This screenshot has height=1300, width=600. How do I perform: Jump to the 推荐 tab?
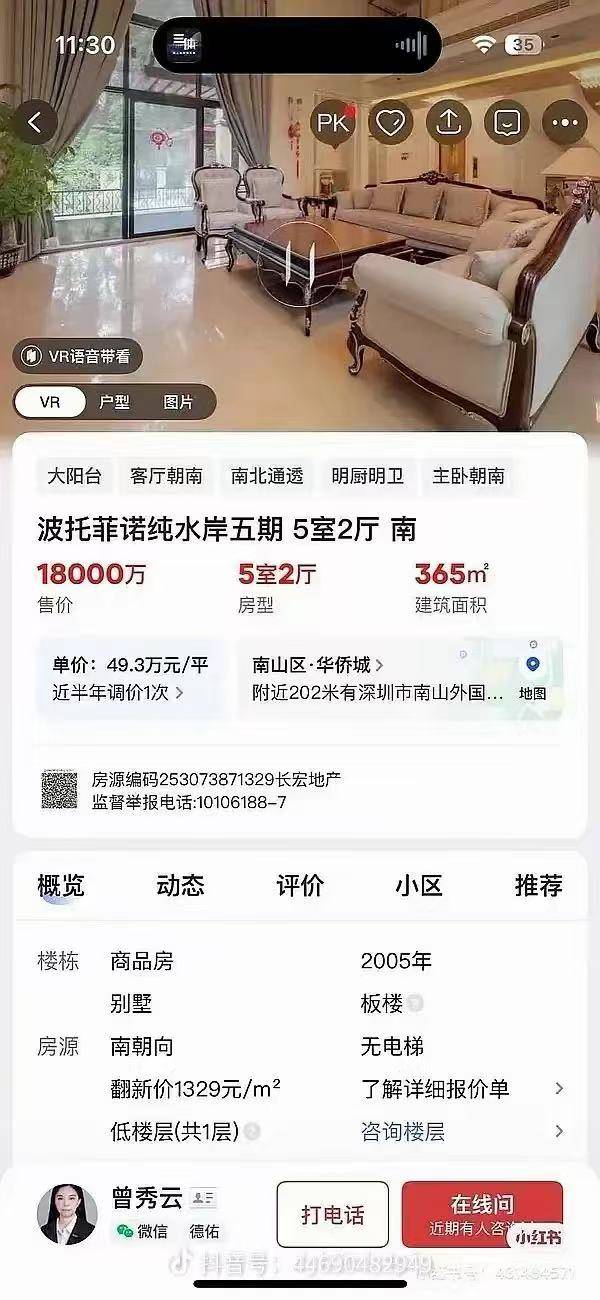(x=538, y=885)
